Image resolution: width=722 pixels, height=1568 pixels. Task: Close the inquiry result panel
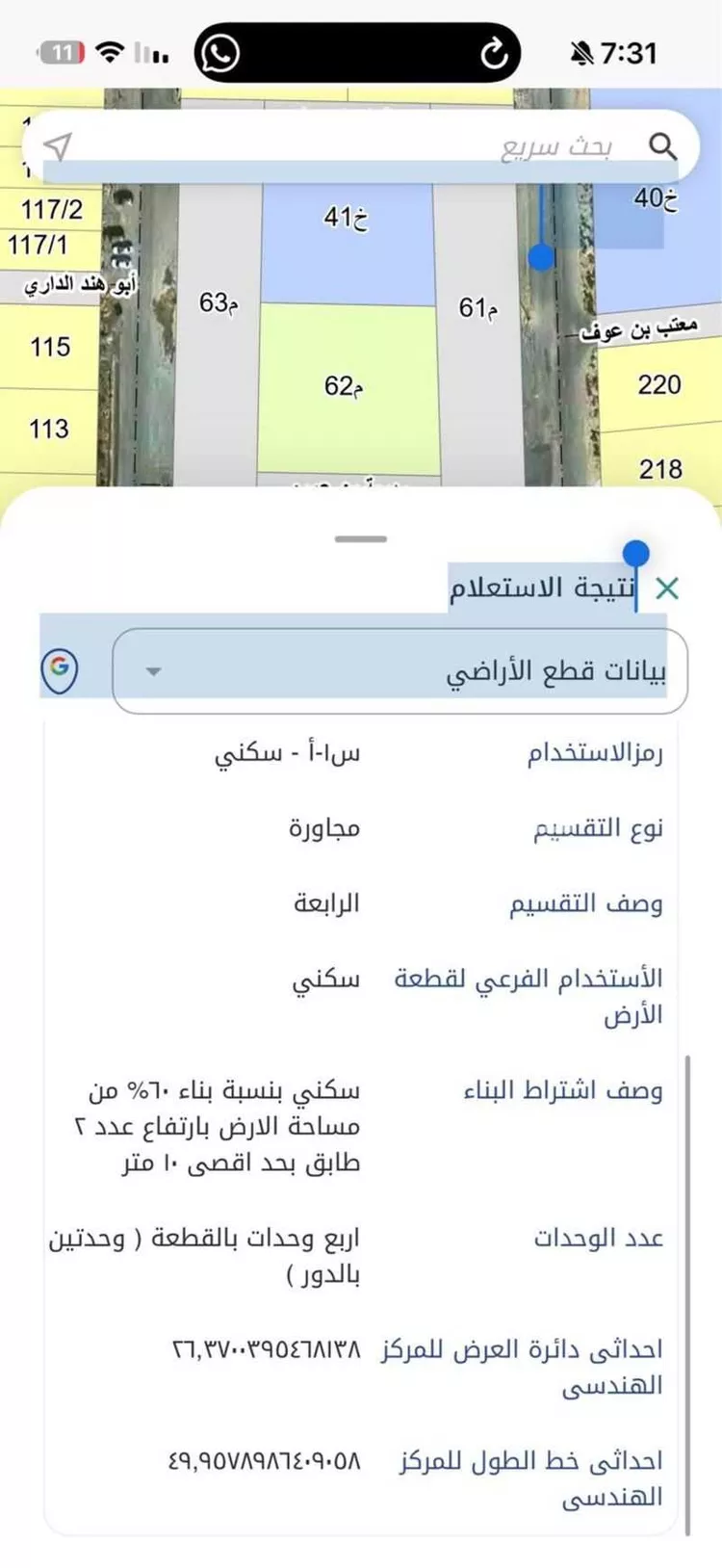pyautogui.click(x=667, y=588)
